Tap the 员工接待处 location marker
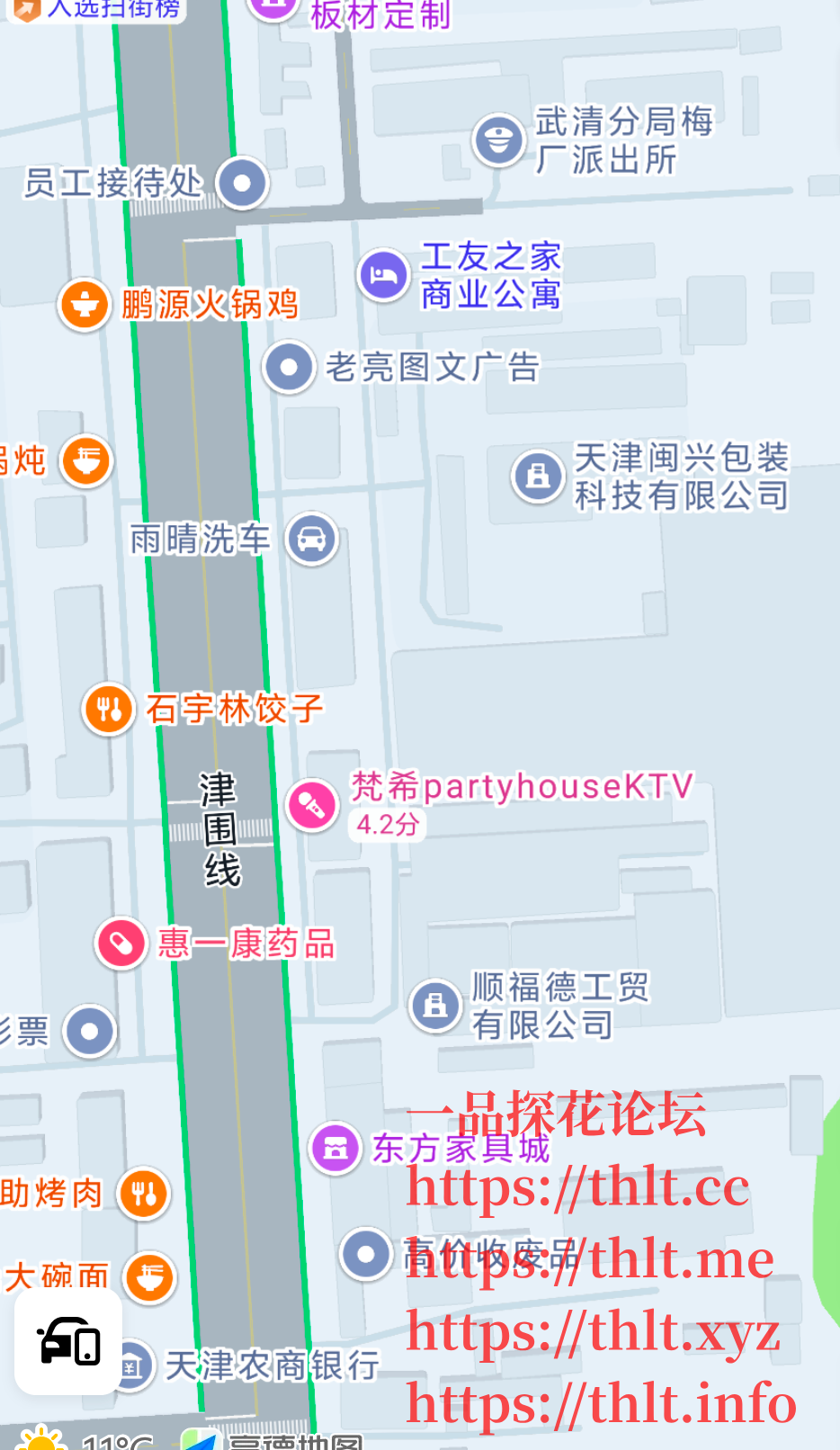The width and height of the screenshot is (840, 1450). (x=241, y=183)
